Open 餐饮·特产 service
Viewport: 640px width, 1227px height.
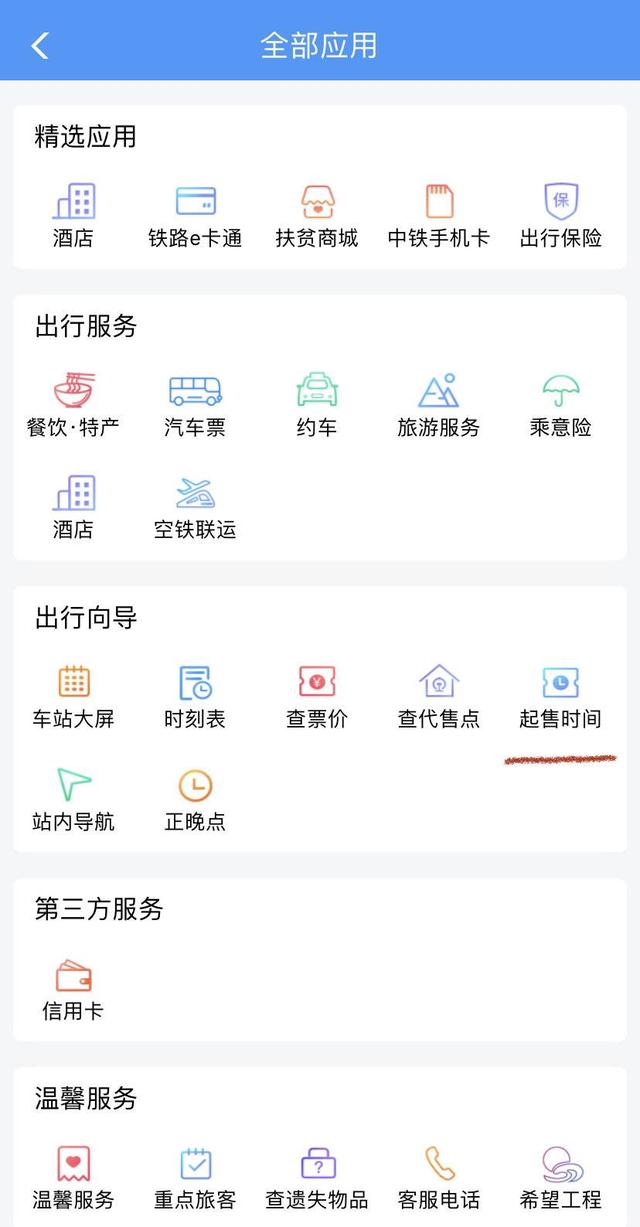73,405
